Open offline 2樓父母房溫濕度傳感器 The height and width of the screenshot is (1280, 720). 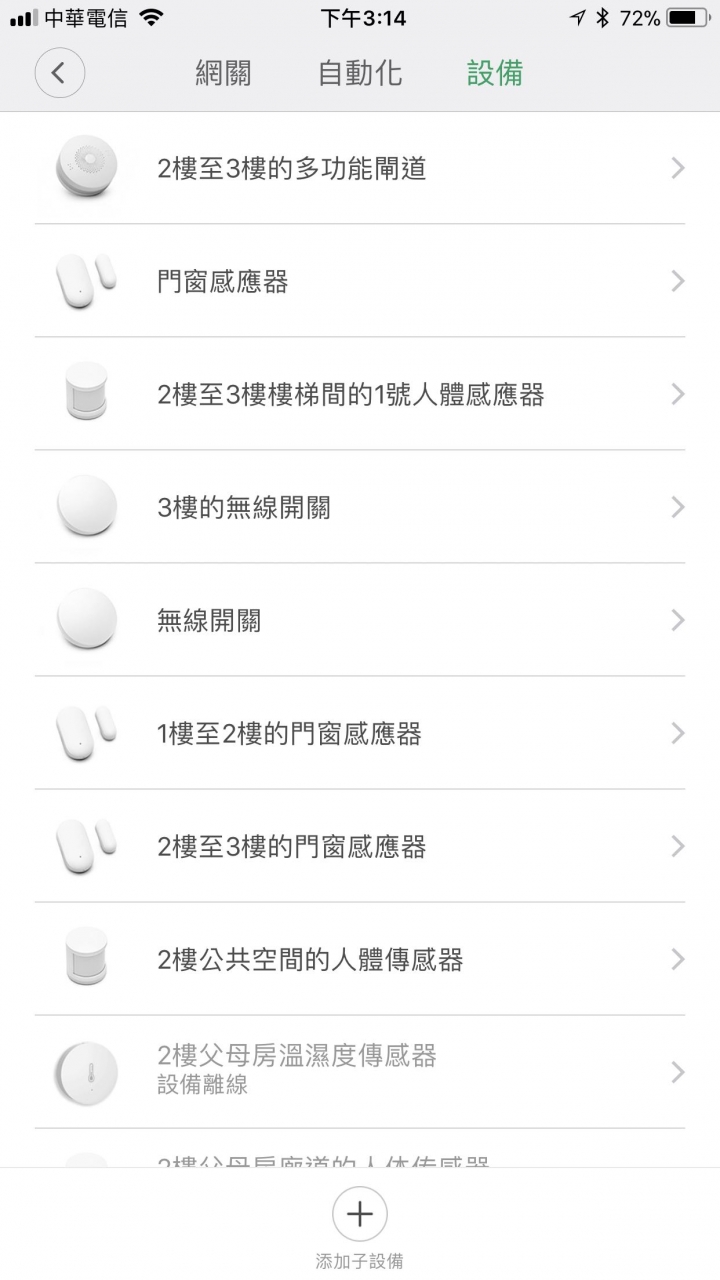coord(360,1072)
